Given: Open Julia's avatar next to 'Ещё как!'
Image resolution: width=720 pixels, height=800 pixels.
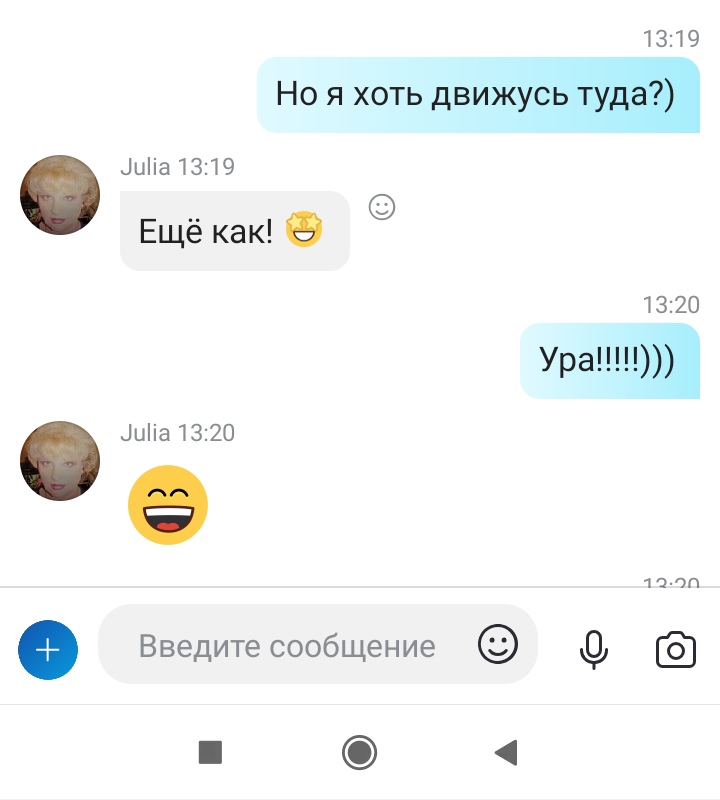Looking at the screenshot, I should [60, 195].
